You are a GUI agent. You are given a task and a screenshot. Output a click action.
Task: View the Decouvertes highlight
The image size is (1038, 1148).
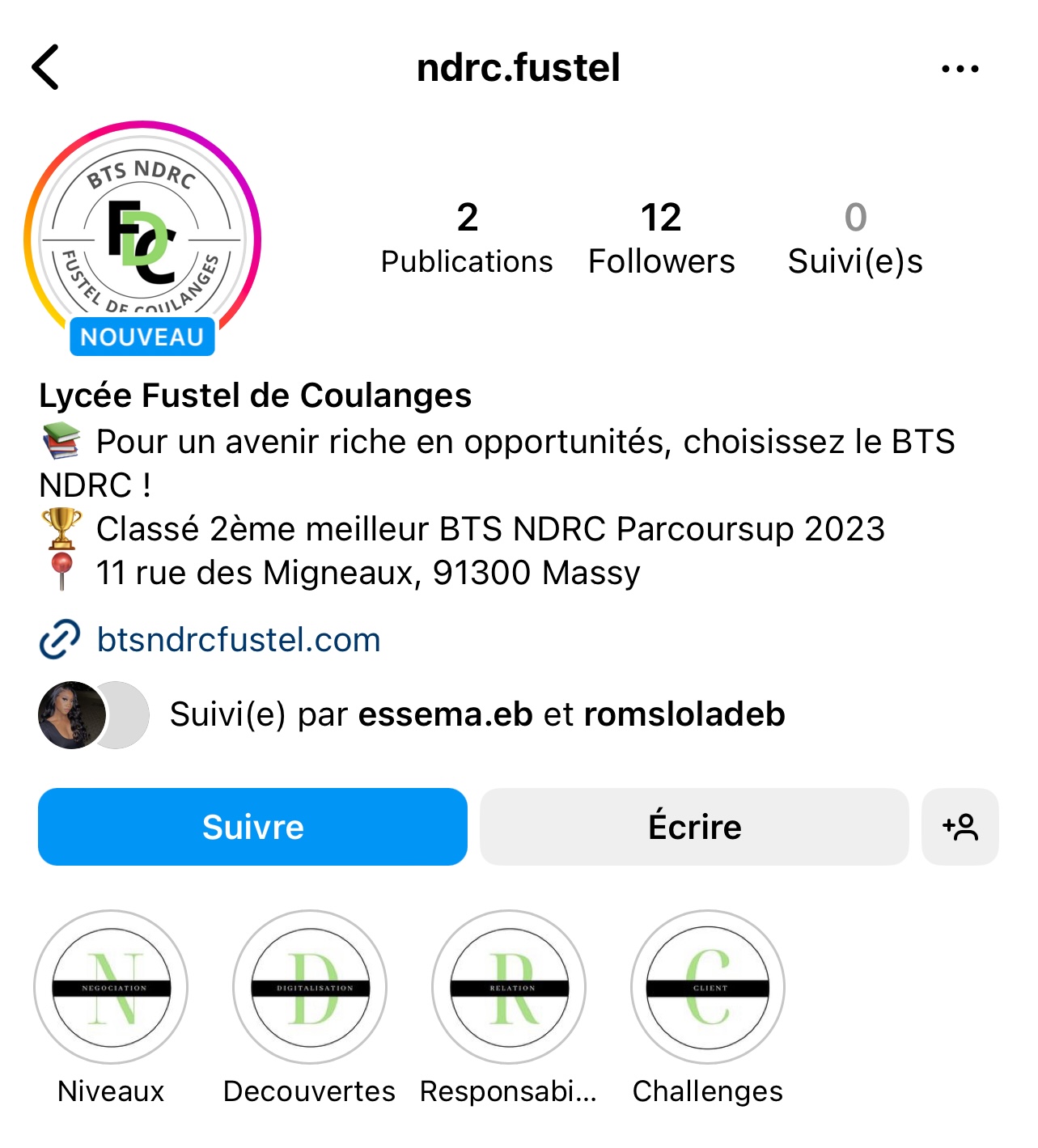(x=310, y=987)
